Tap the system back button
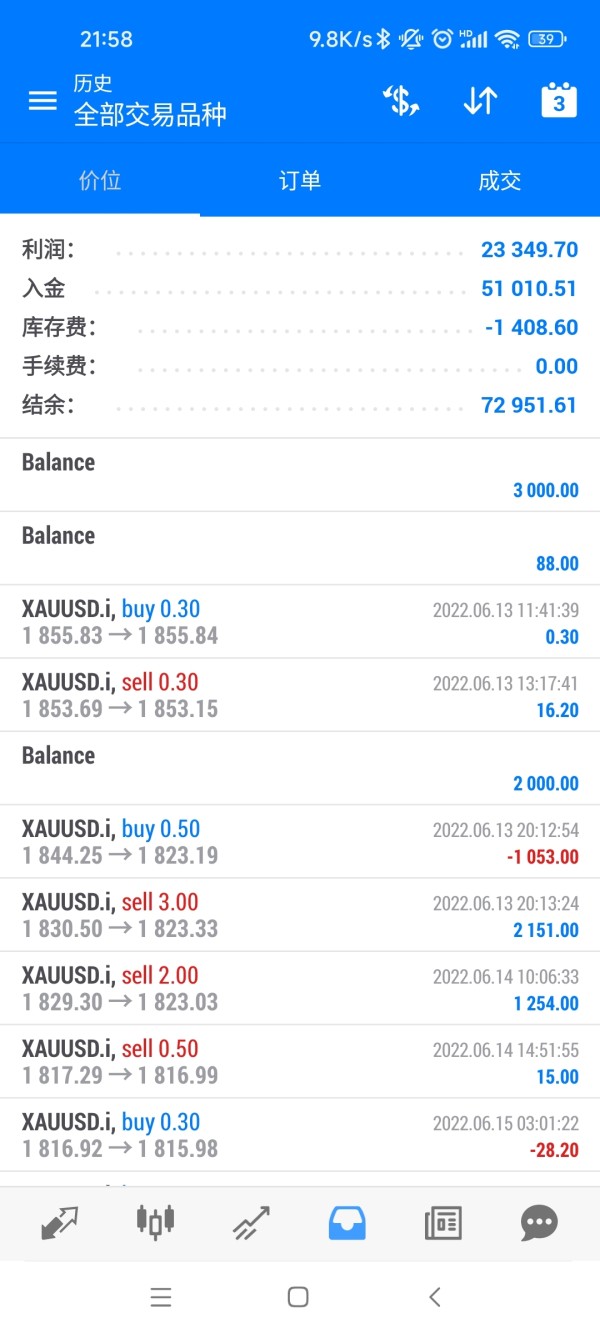This screenshot has width=600, height=1333. click(x=435, y=1297)
